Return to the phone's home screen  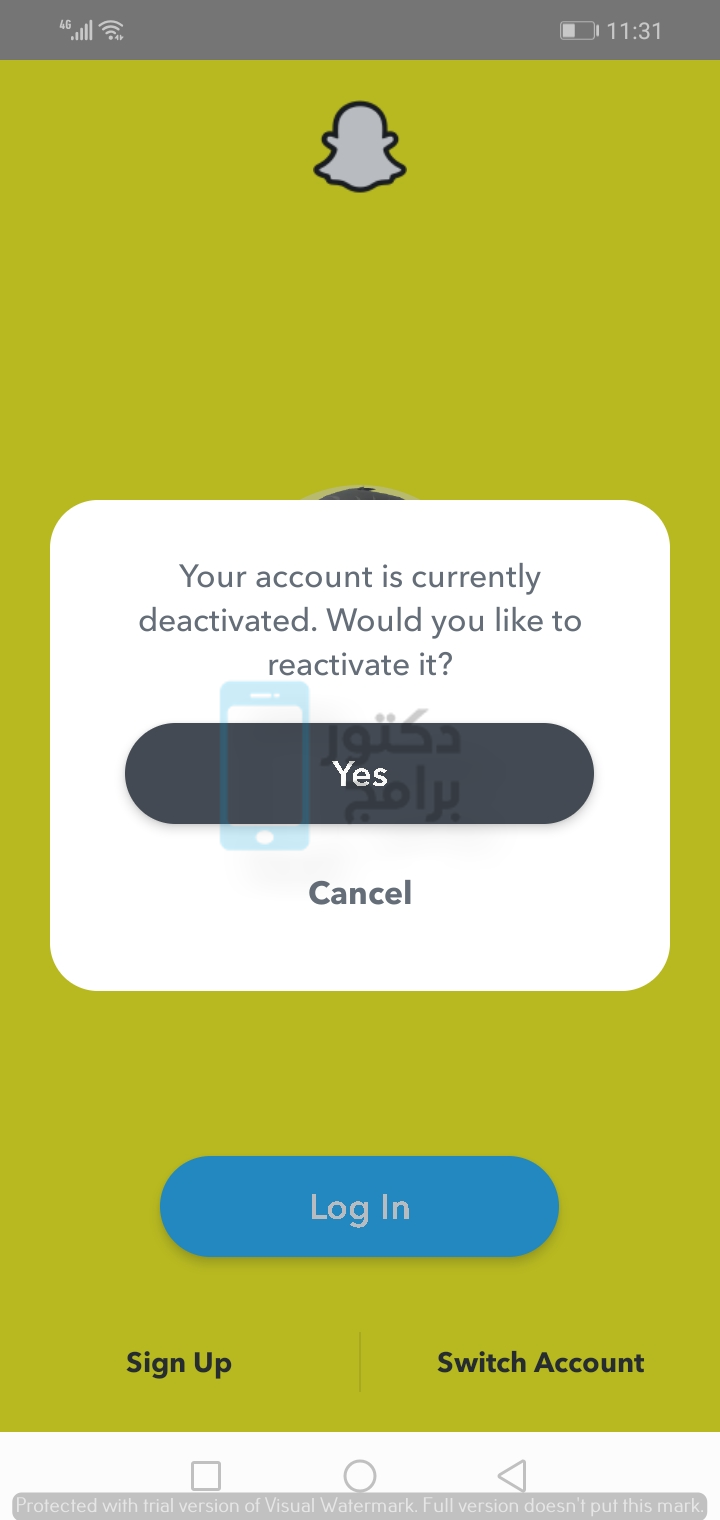pyautogui.click(x=359, y=1475)
